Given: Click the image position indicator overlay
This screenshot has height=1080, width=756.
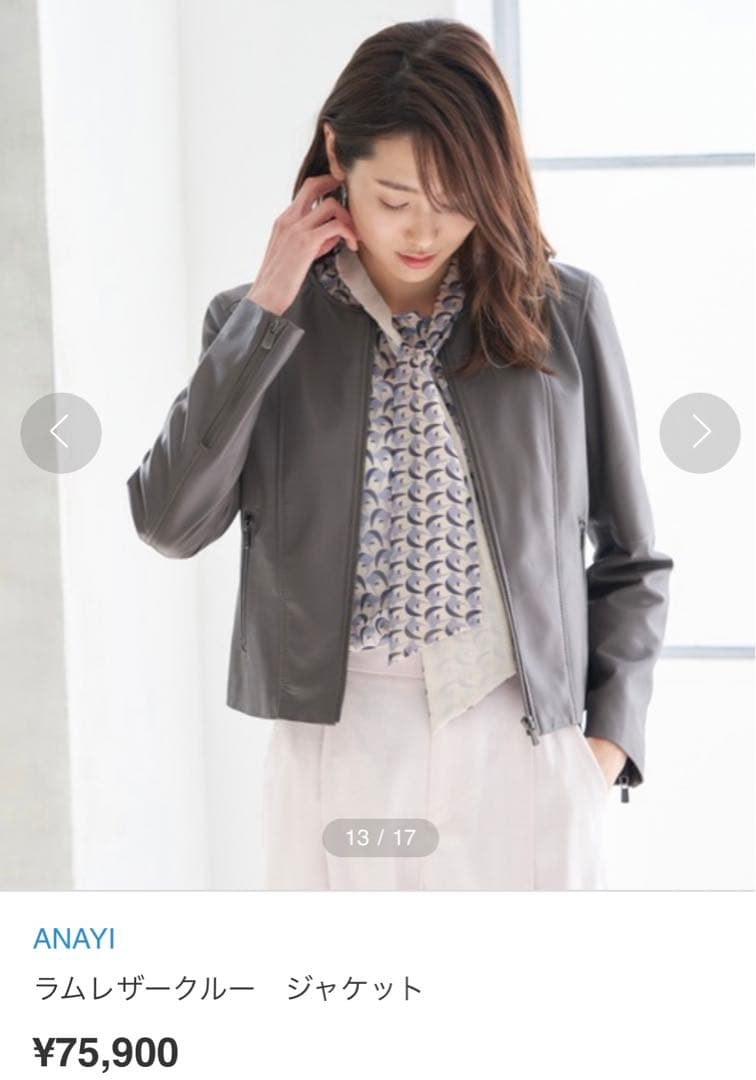Looking at the screenshot, I should tap(378, 837).
